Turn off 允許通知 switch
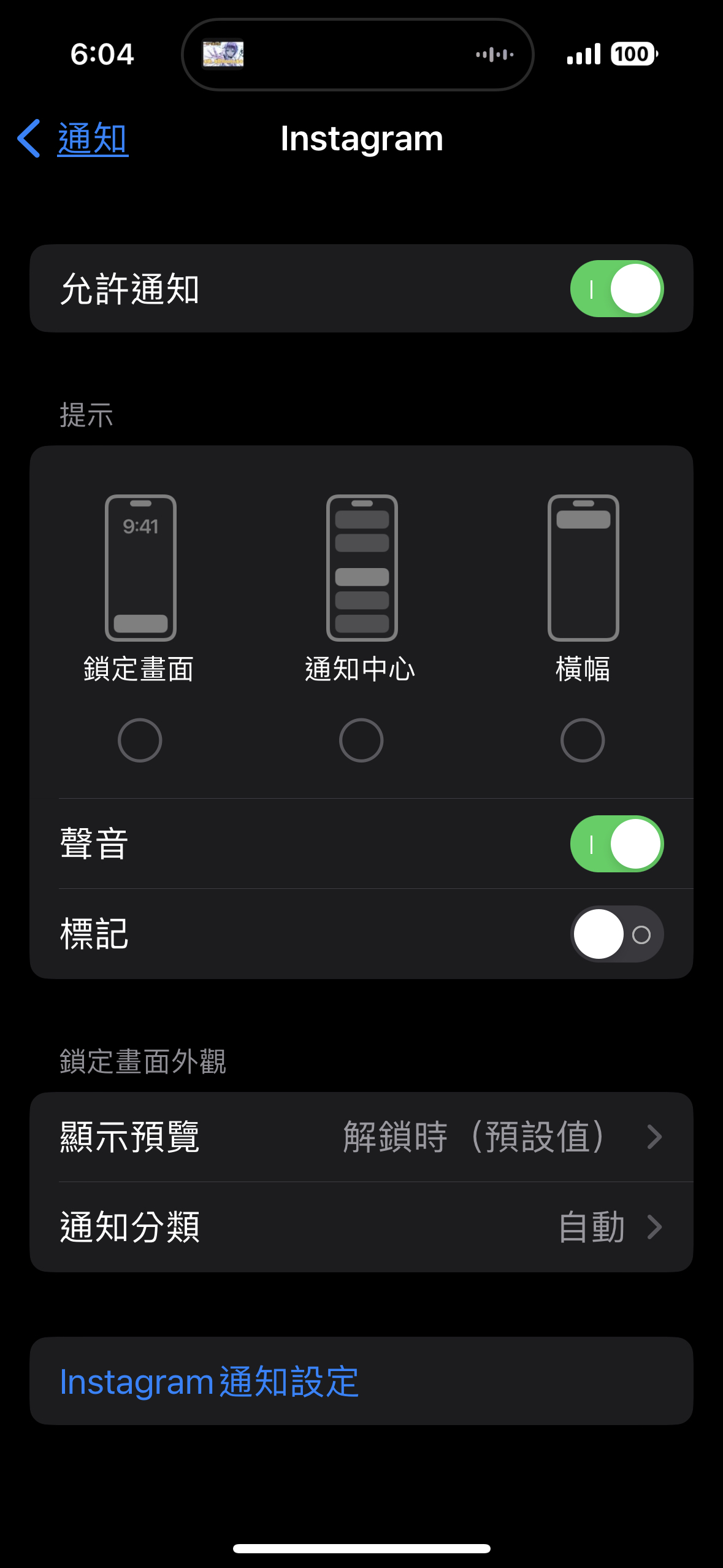Screen dimensions: 723x1568 click(616, 289)
